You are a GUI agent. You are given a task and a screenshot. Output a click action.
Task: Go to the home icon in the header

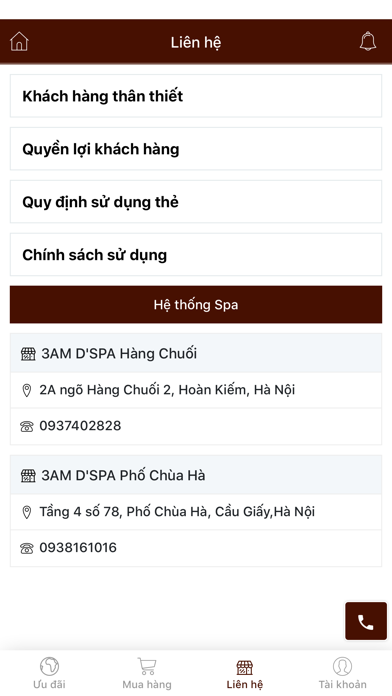(x=19, y=42)
